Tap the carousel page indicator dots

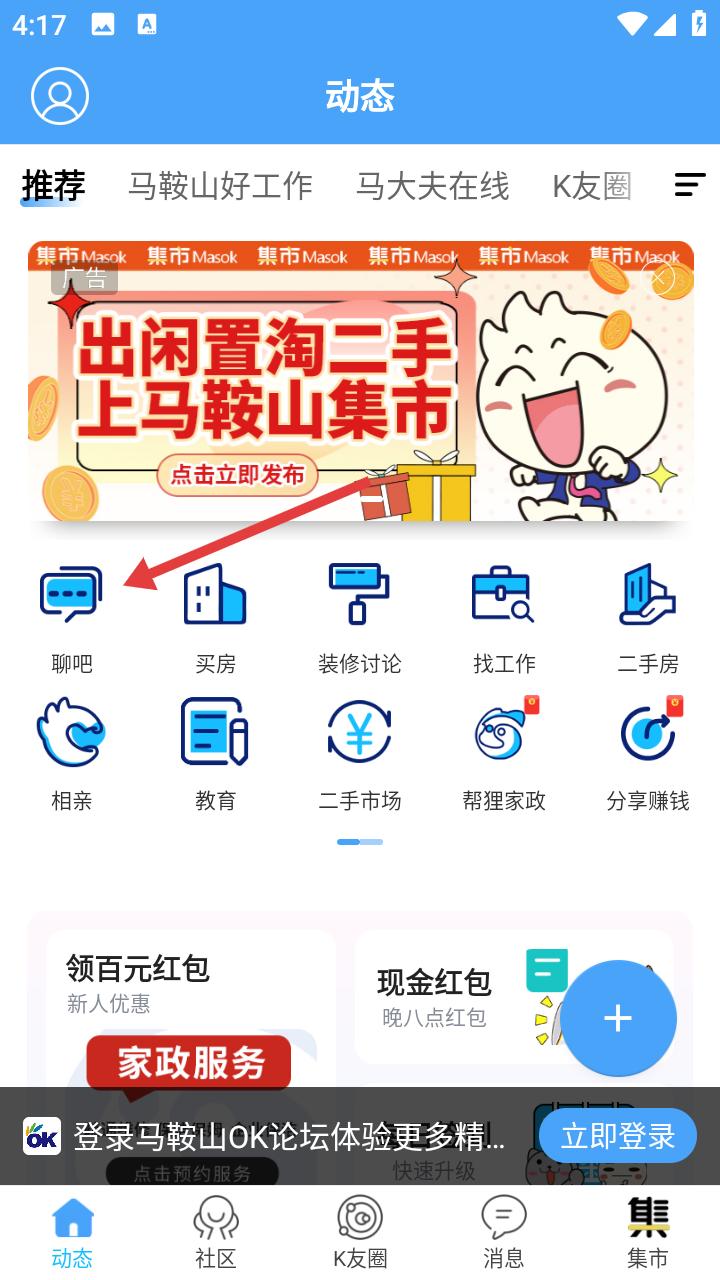click(359, 843)
